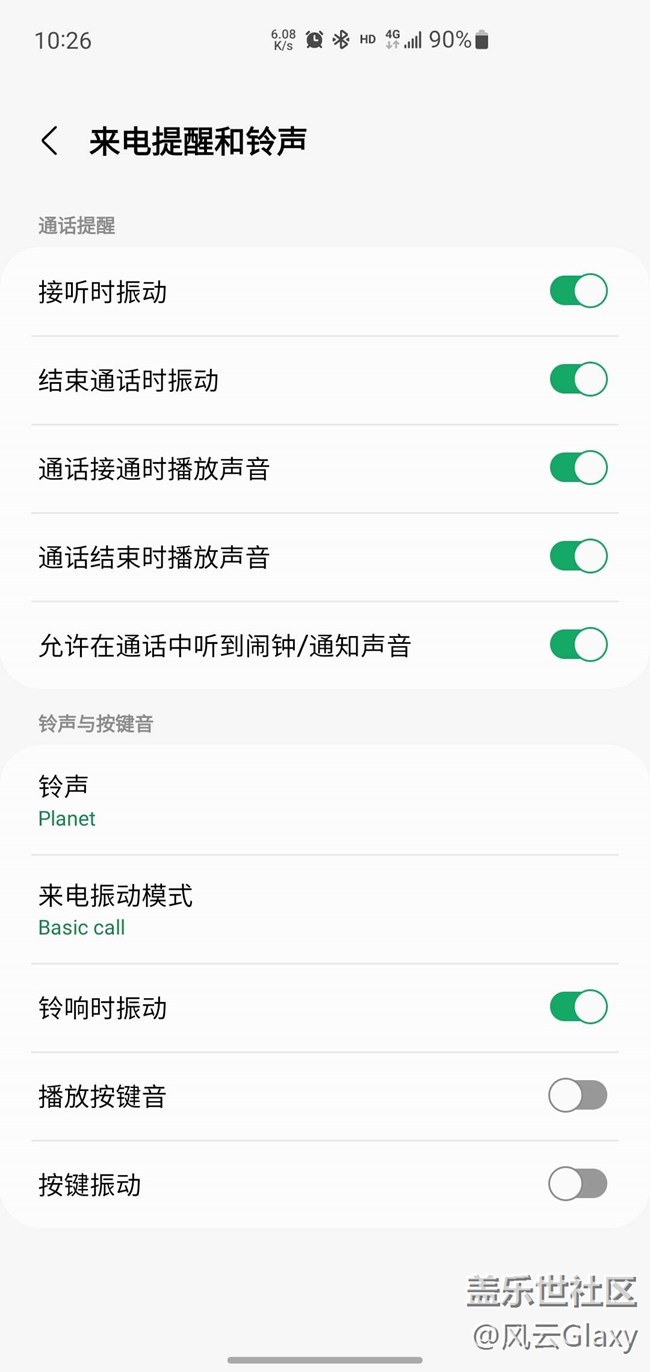Turn off 接听时振动 switch

tap(578, 291)
